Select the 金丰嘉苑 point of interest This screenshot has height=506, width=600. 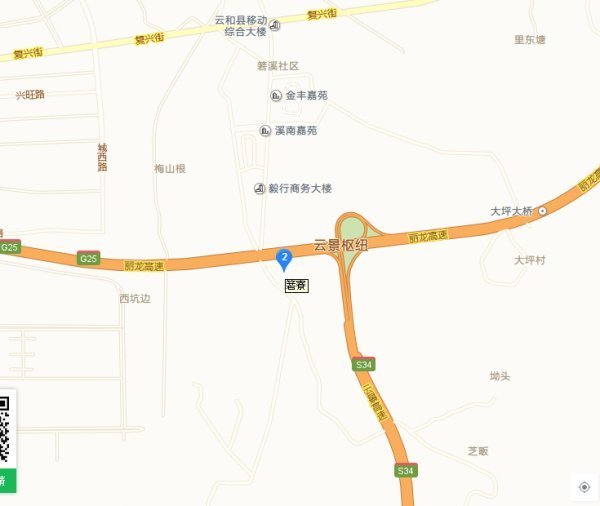[276, 96]
